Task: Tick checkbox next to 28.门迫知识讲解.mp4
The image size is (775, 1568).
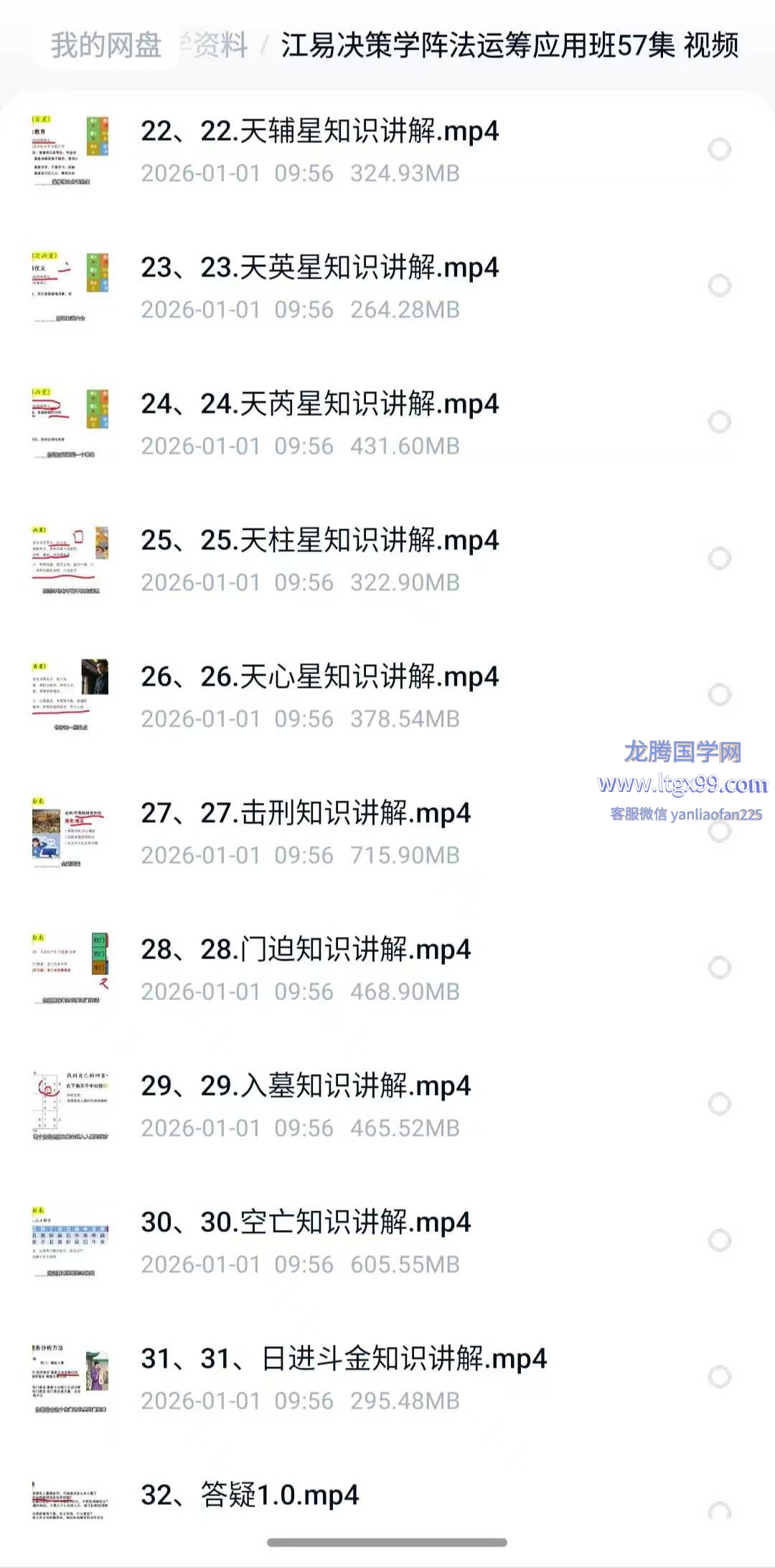Action: pos(719,968)
